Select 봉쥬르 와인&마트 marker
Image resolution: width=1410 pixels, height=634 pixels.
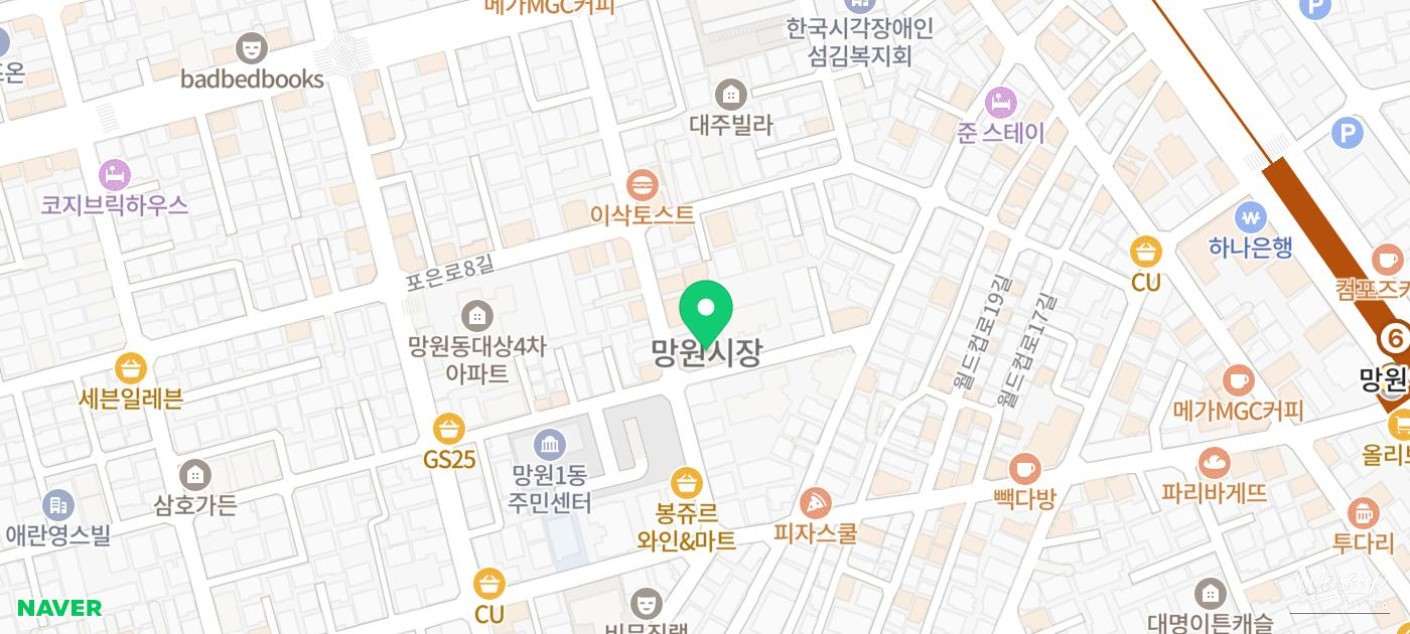pyautogui.click(x=686, y=484)
